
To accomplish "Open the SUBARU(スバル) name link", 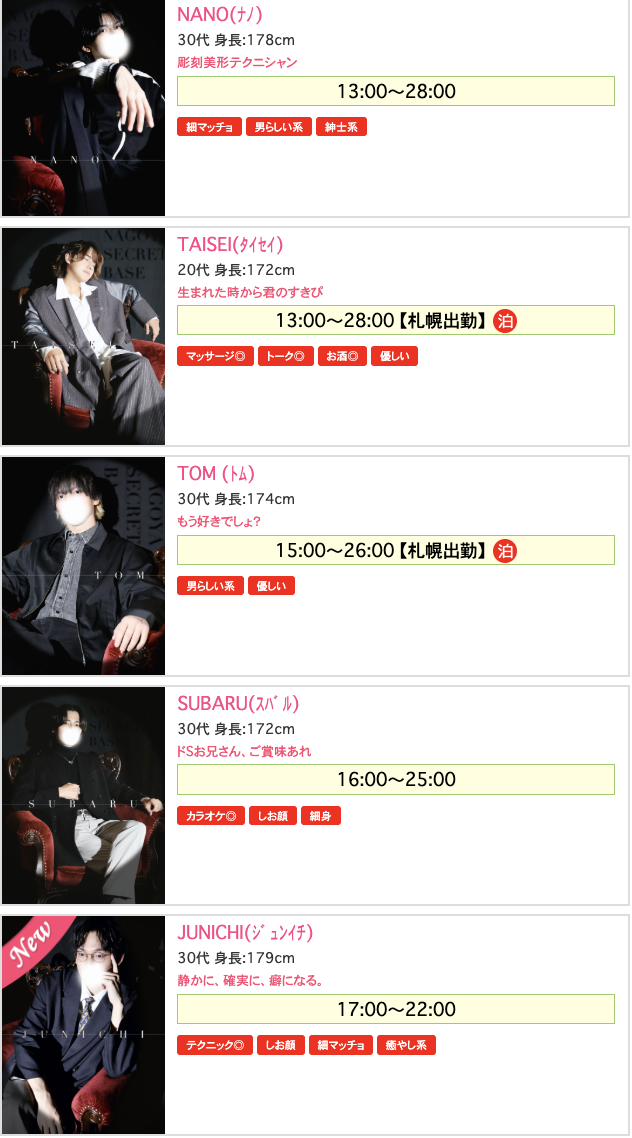I will pos(238,703).
